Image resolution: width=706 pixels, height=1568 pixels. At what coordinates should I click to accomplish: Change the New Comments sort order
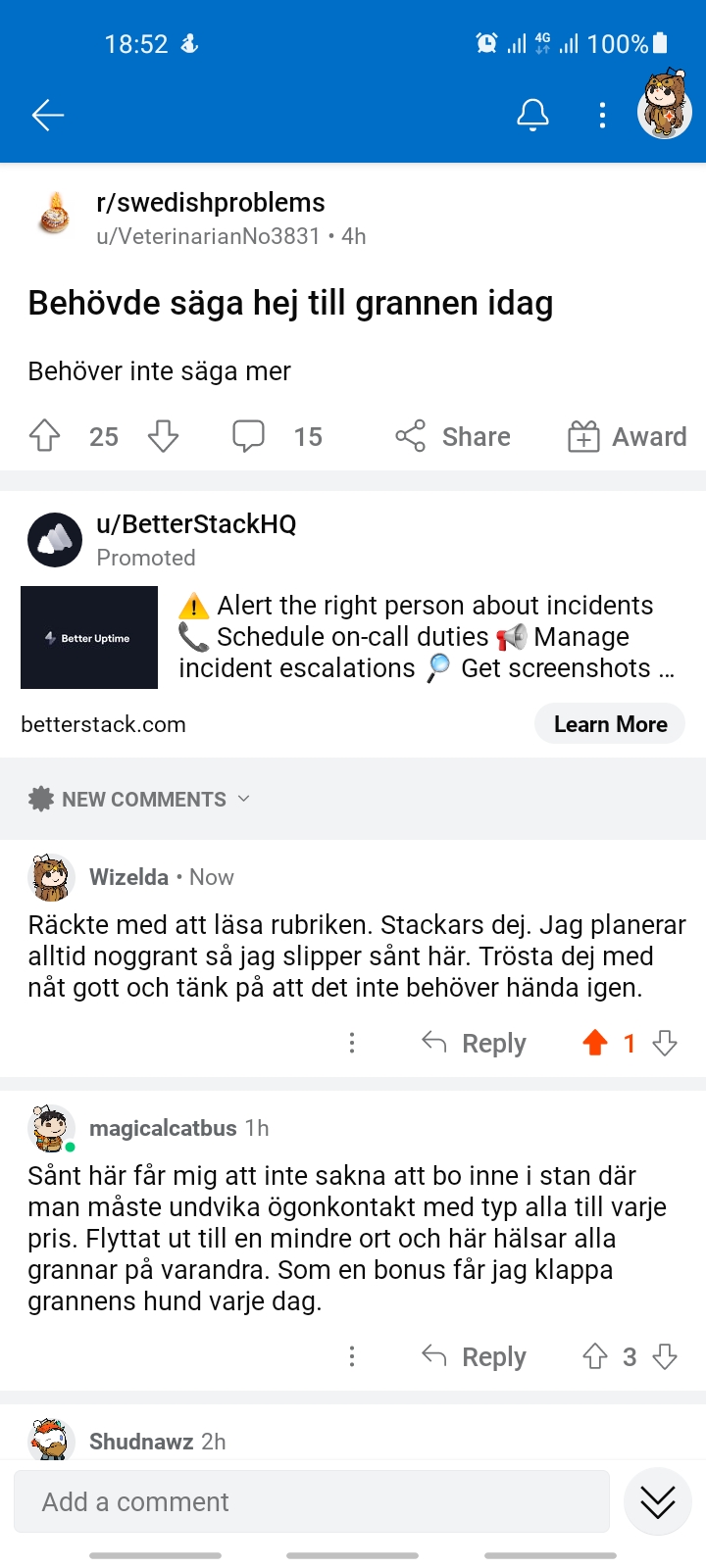pyautogui.click(x=140, y=799)
